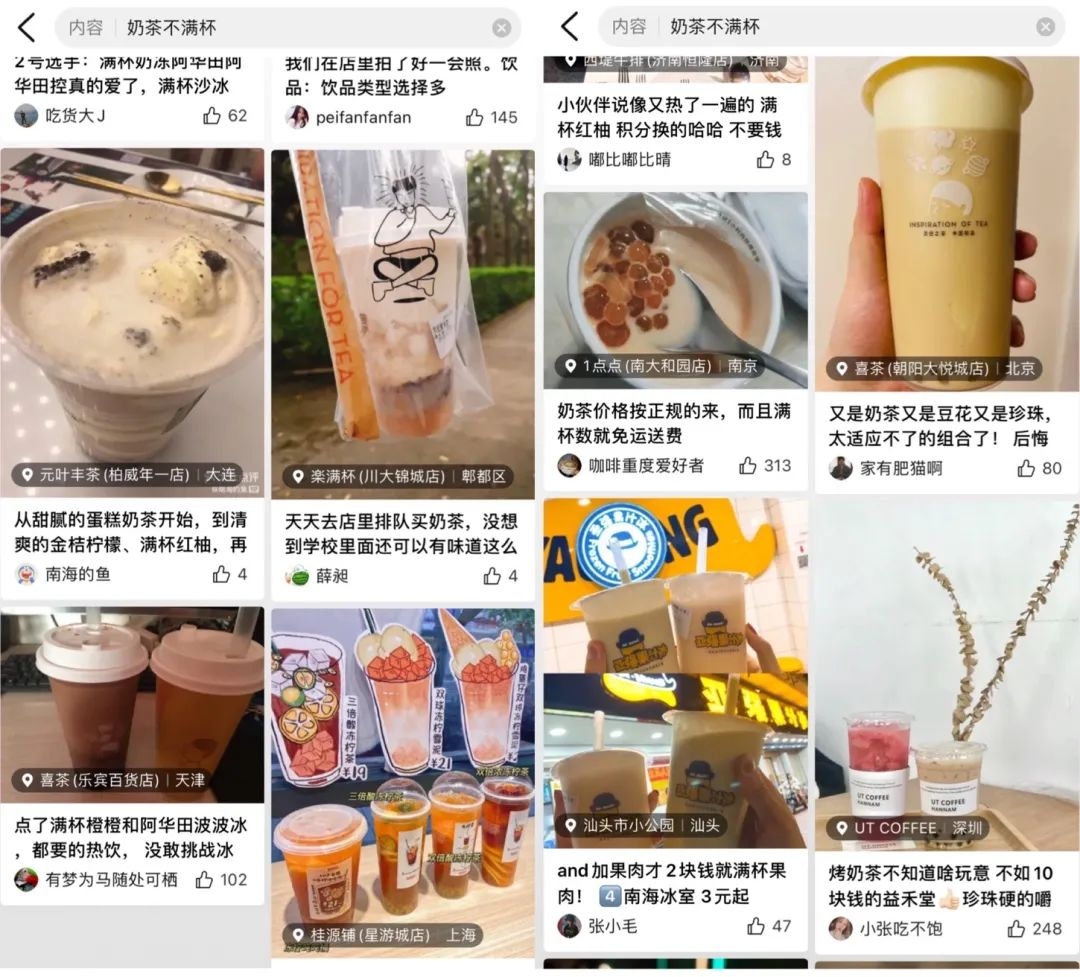
Task: Open the 楽满杯 川大锦城店 post
Action: 403,320
